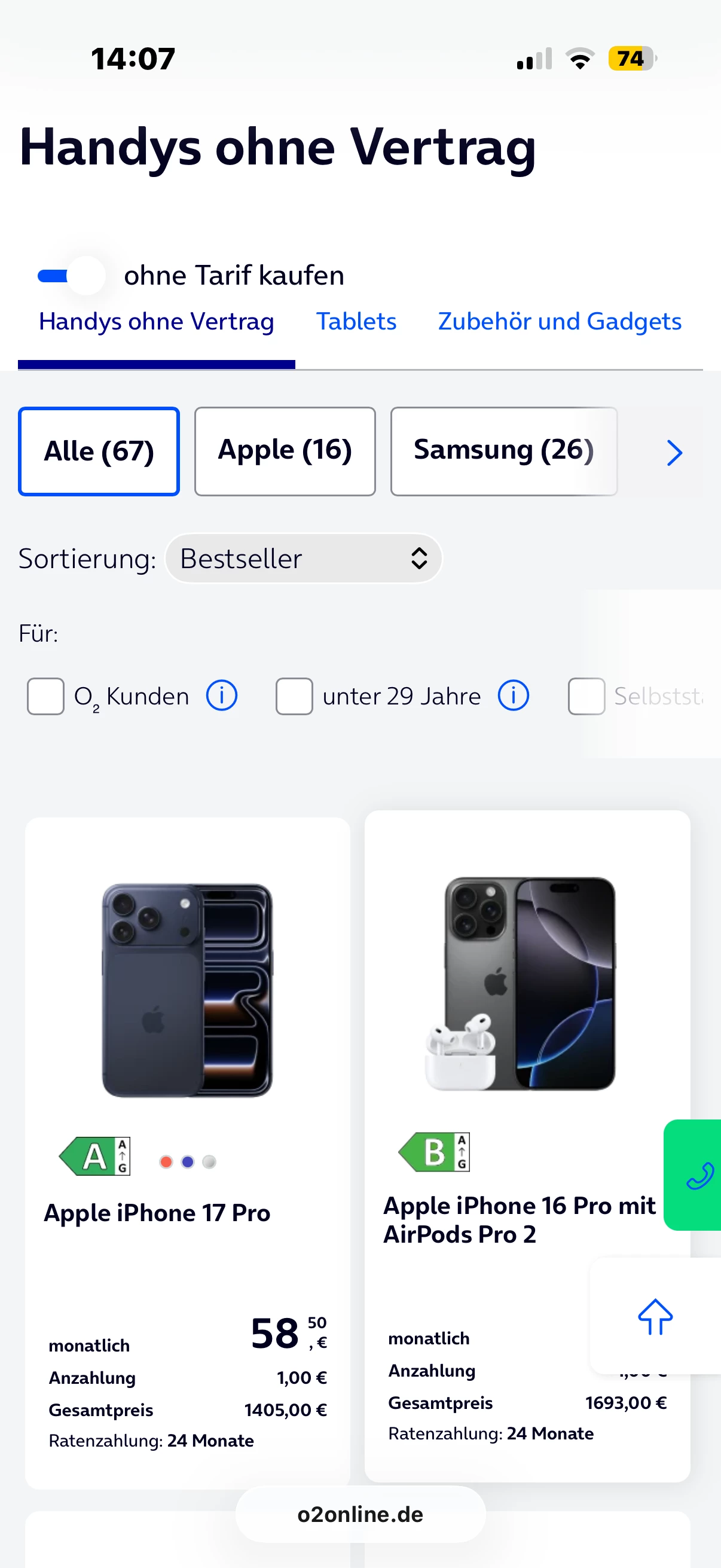Check the O2 Kunden checkbox
Viewport: 721px width, 1568px height.
[x=45, y=695]
